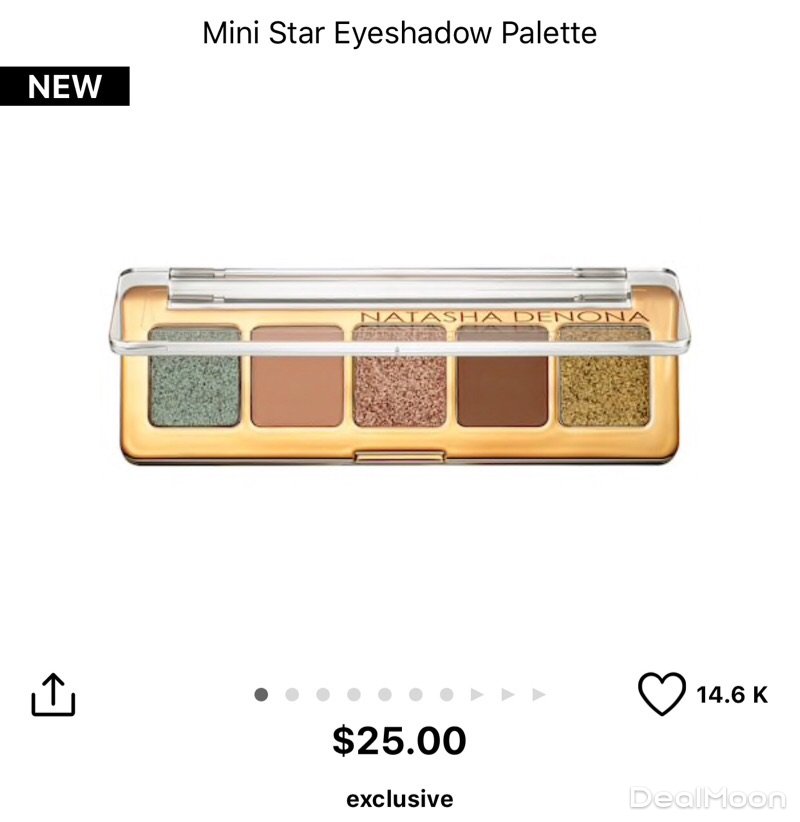Share this eyeshadow palette

53,694
